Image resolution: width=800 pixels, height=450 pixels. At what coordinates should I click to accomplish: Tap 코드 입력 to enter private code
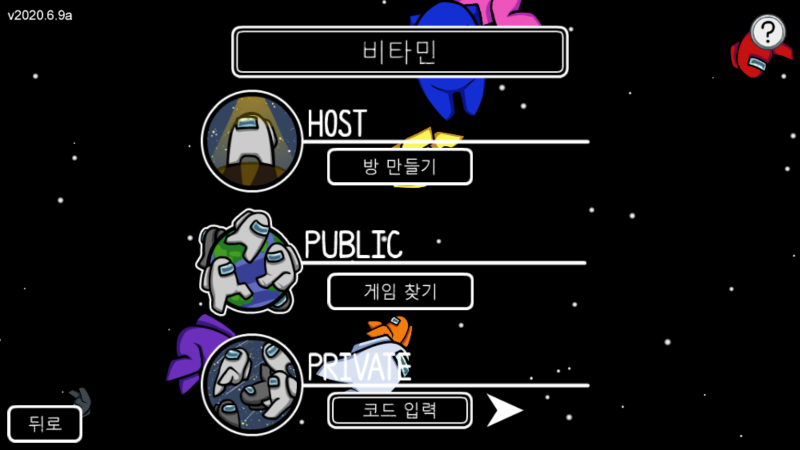pos(400,409)
